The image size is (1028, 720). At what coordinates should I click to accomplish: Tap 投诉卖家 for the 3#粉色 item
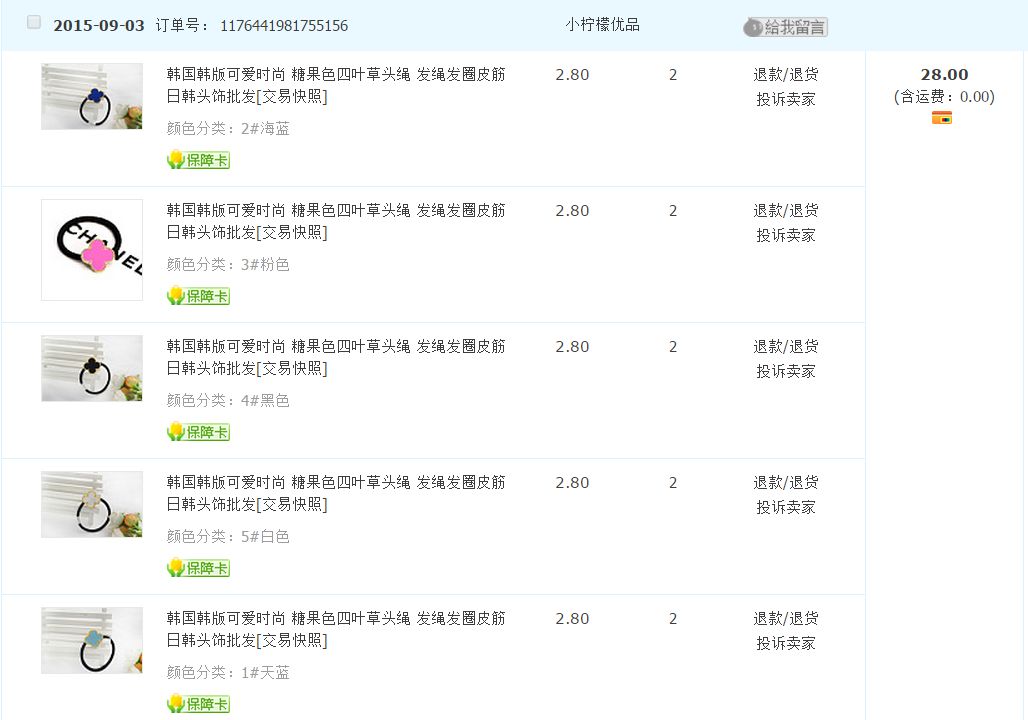(x=786, y=236)
